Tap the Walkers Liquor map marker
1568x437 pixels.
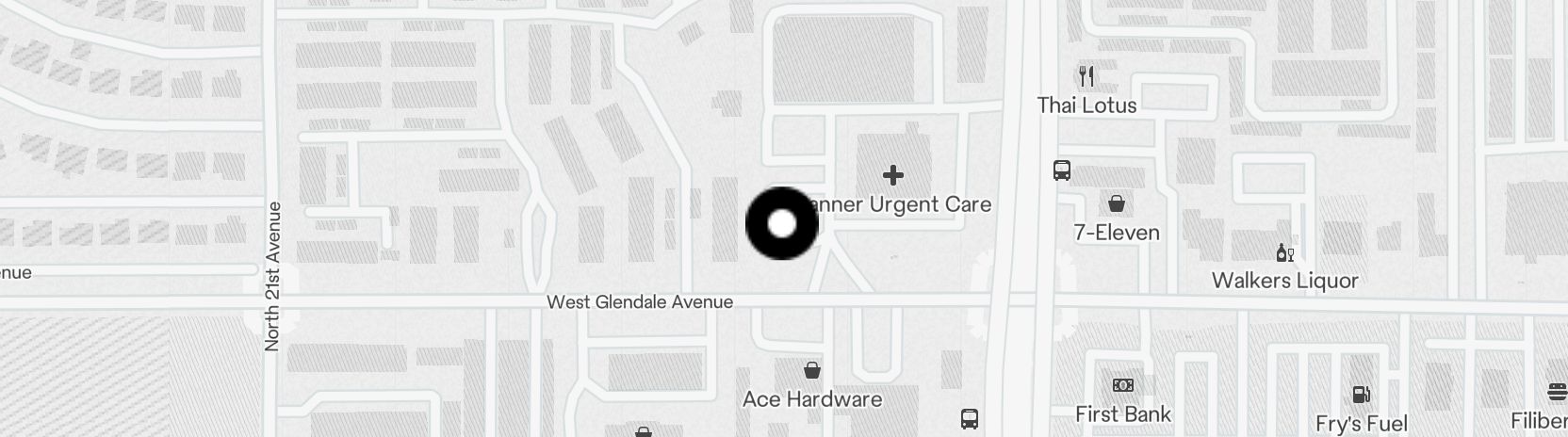1284,252
